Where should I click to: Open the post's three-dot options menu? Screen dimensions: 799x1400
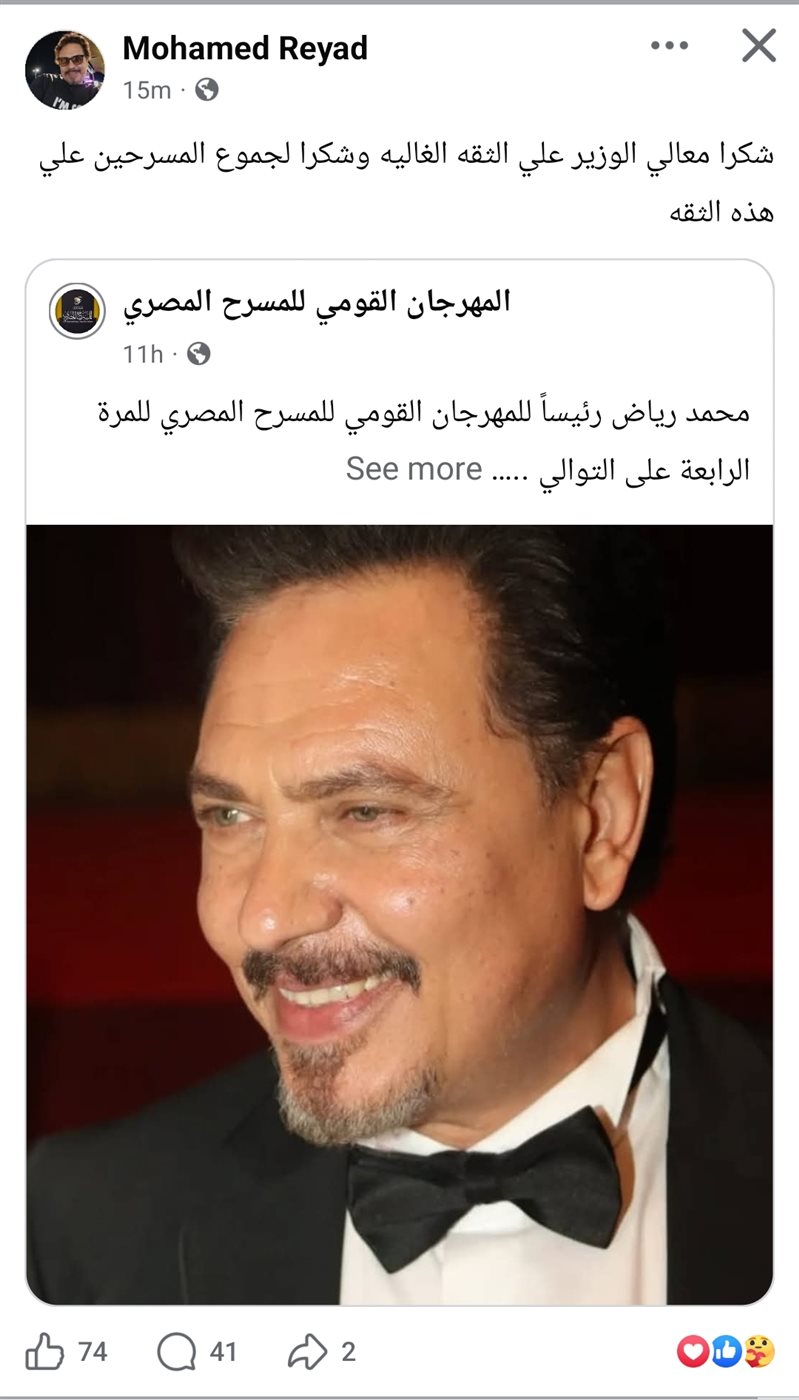pyautogui.click(x=669, y=46)
